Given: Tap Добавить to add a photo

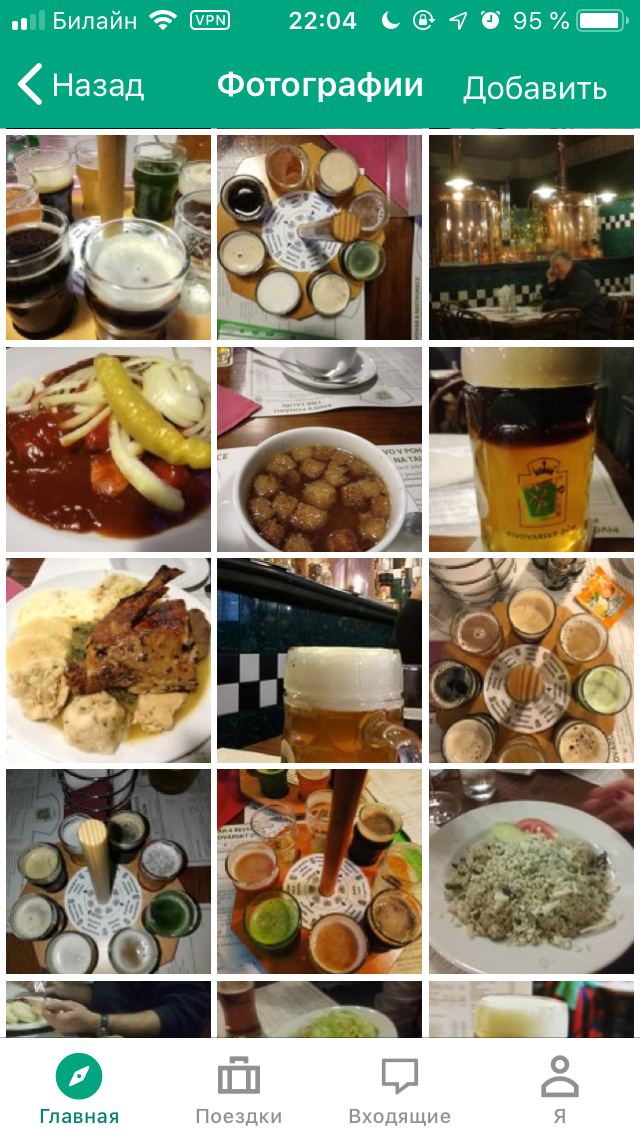Looking at the screenshot, I should tap(535, 88).
